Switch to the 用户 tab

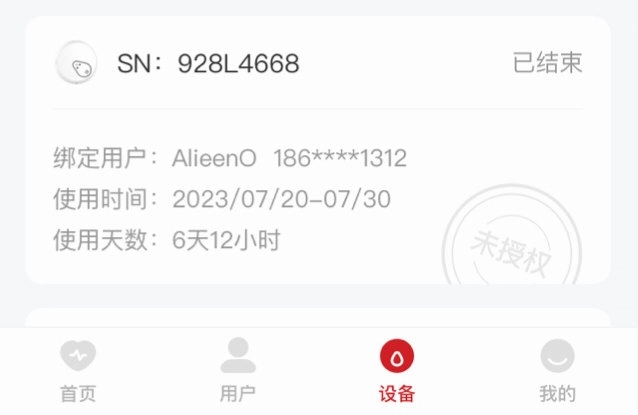(237, 369)
